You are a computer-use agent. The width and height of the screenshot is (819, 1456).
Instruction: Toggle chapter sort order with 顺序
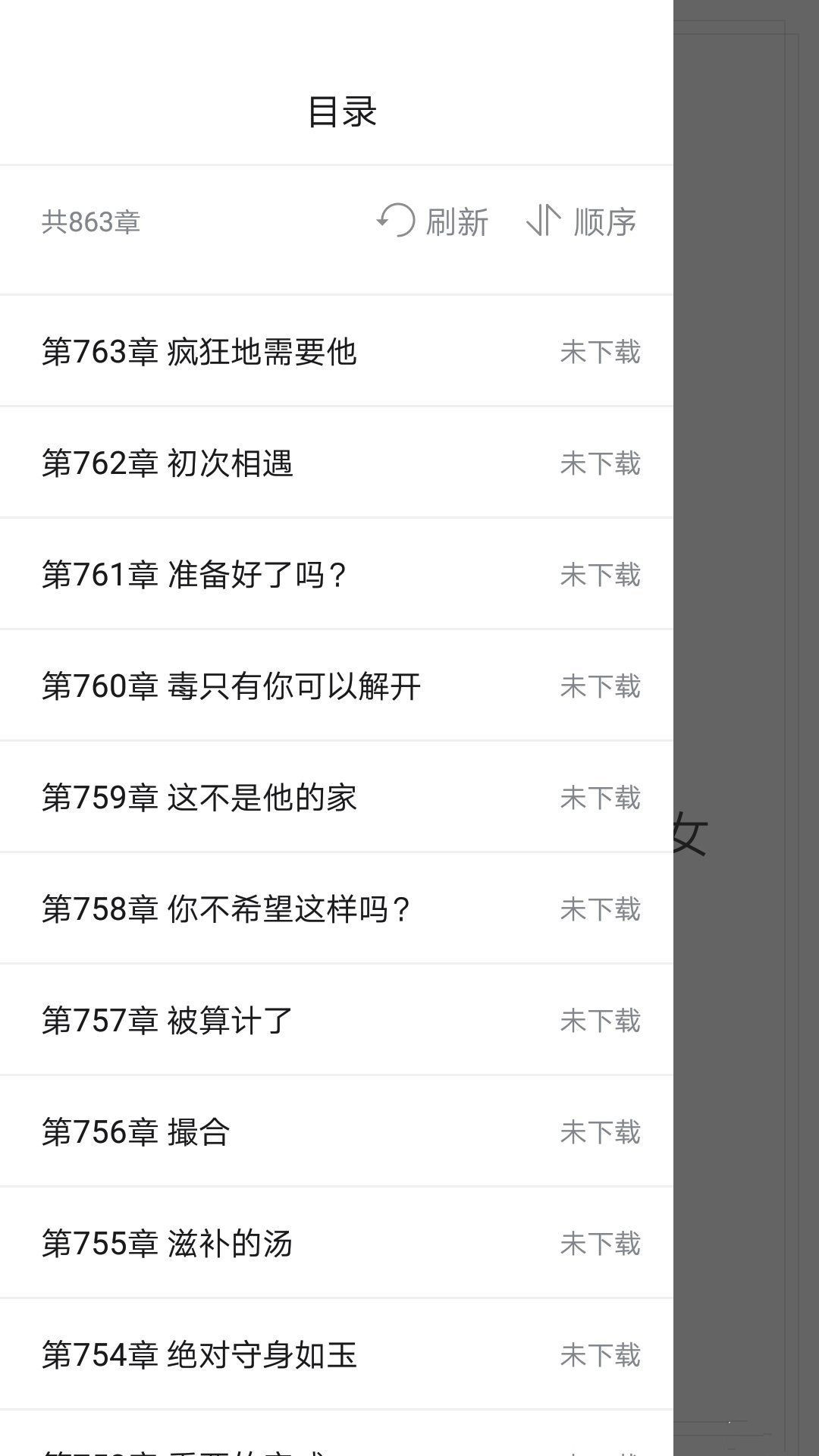pos(581,221)
